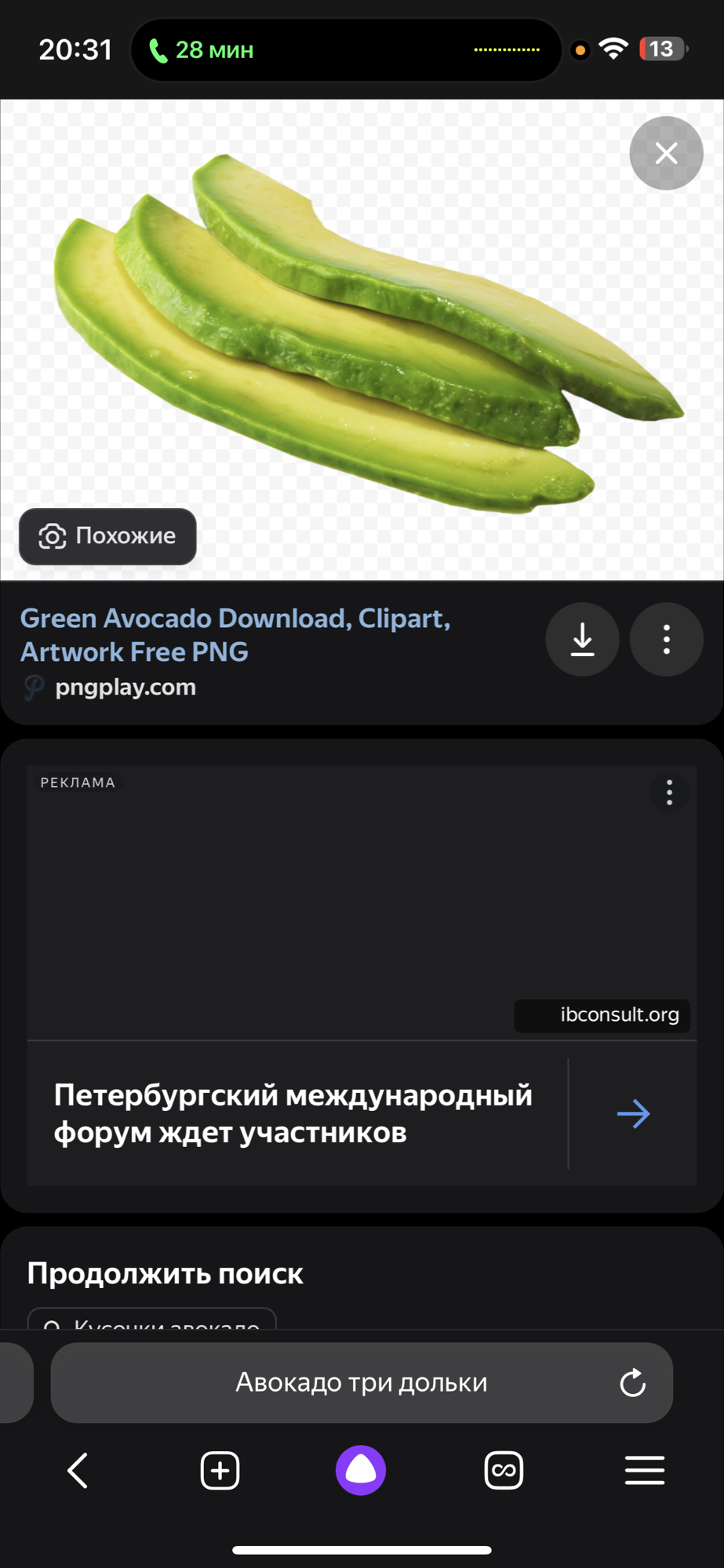Open a new browser tab
724x1568 pixels.
[x=220, y=1470]
